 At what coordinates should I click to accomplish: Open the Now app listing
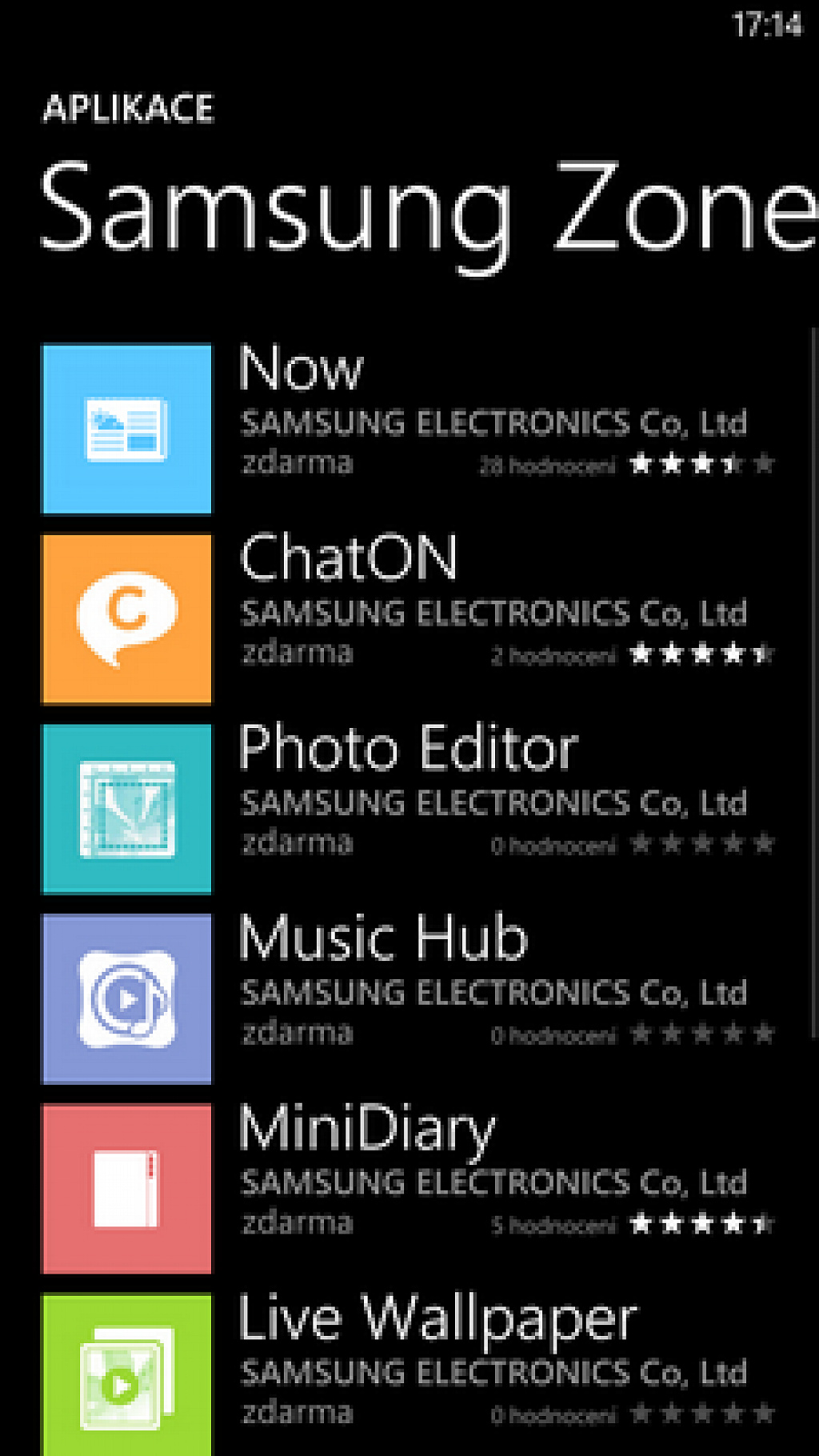tap(409, 429)
